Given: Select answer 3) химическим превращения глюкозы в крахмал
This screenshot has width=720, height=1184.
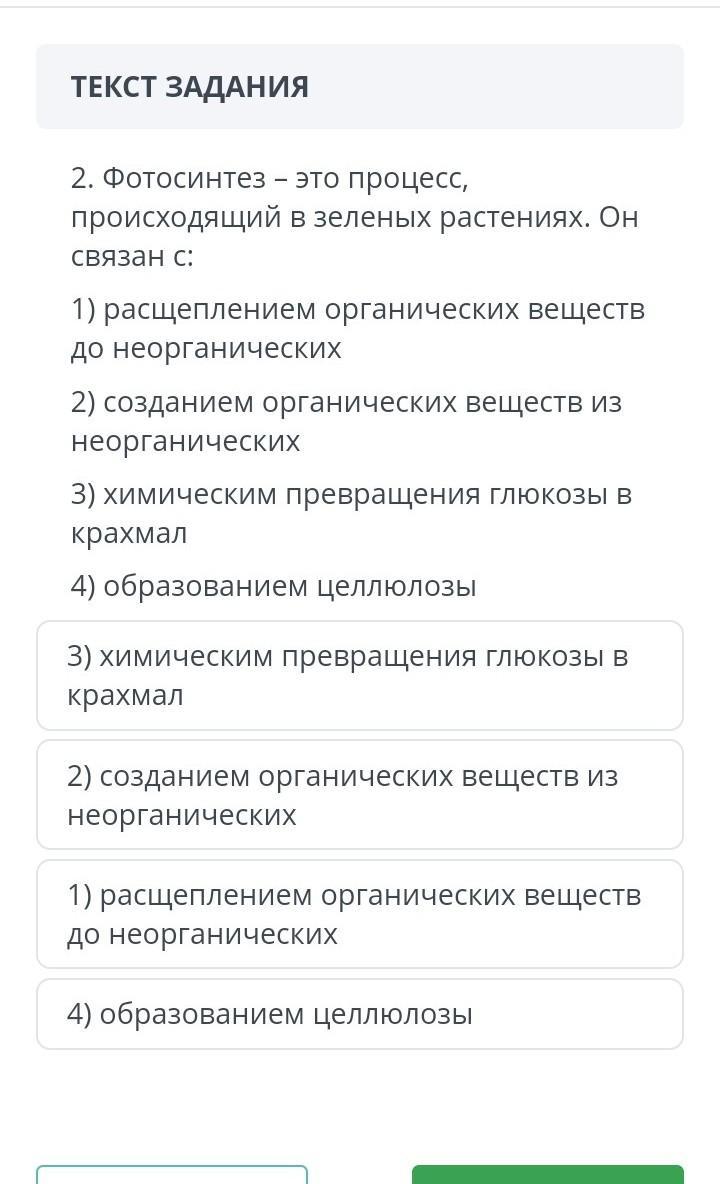Looking at the screenshot, I should pyautogui.click(x=360, y=675).
